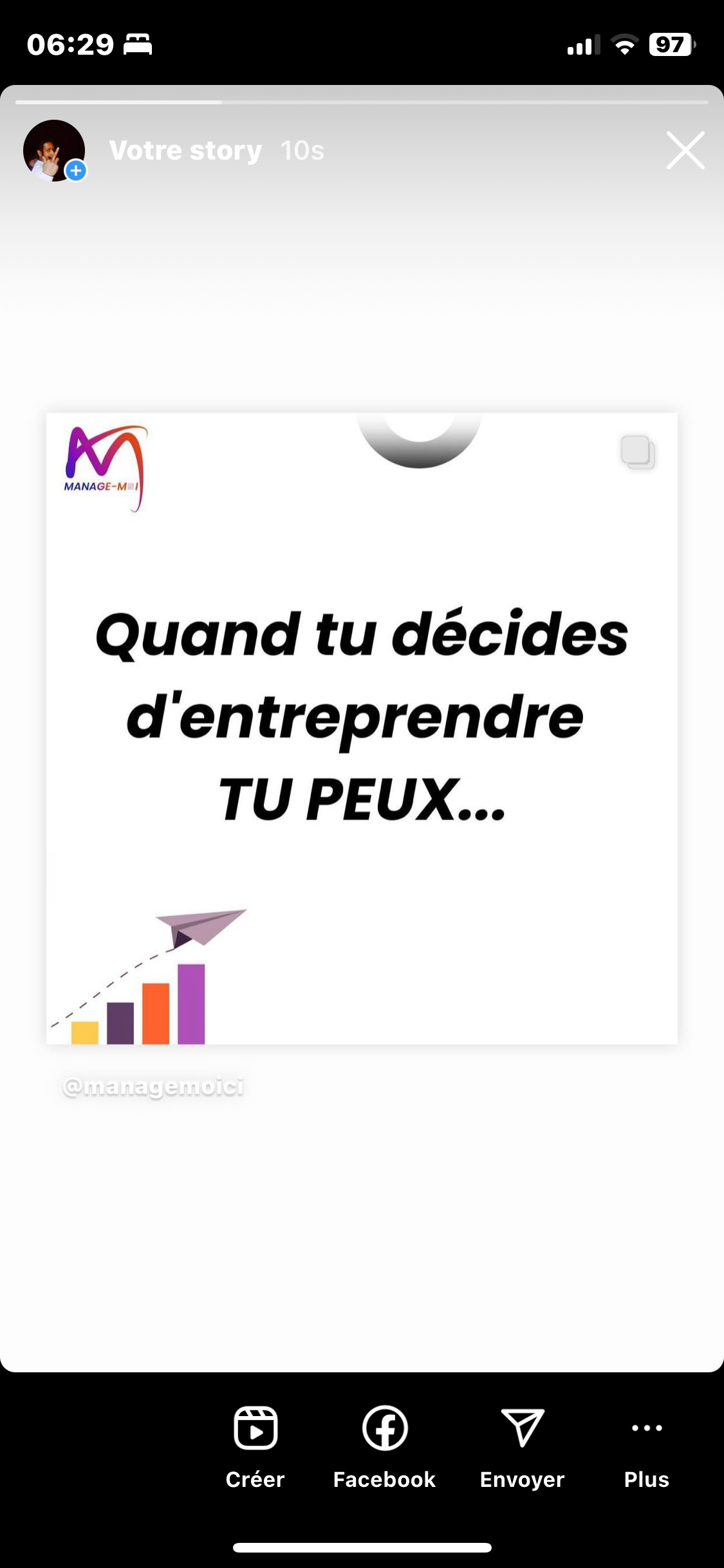Close the story viewer
Viewport: 724px width, 1568px height.
pyautogui.click(x=685, y=151)
